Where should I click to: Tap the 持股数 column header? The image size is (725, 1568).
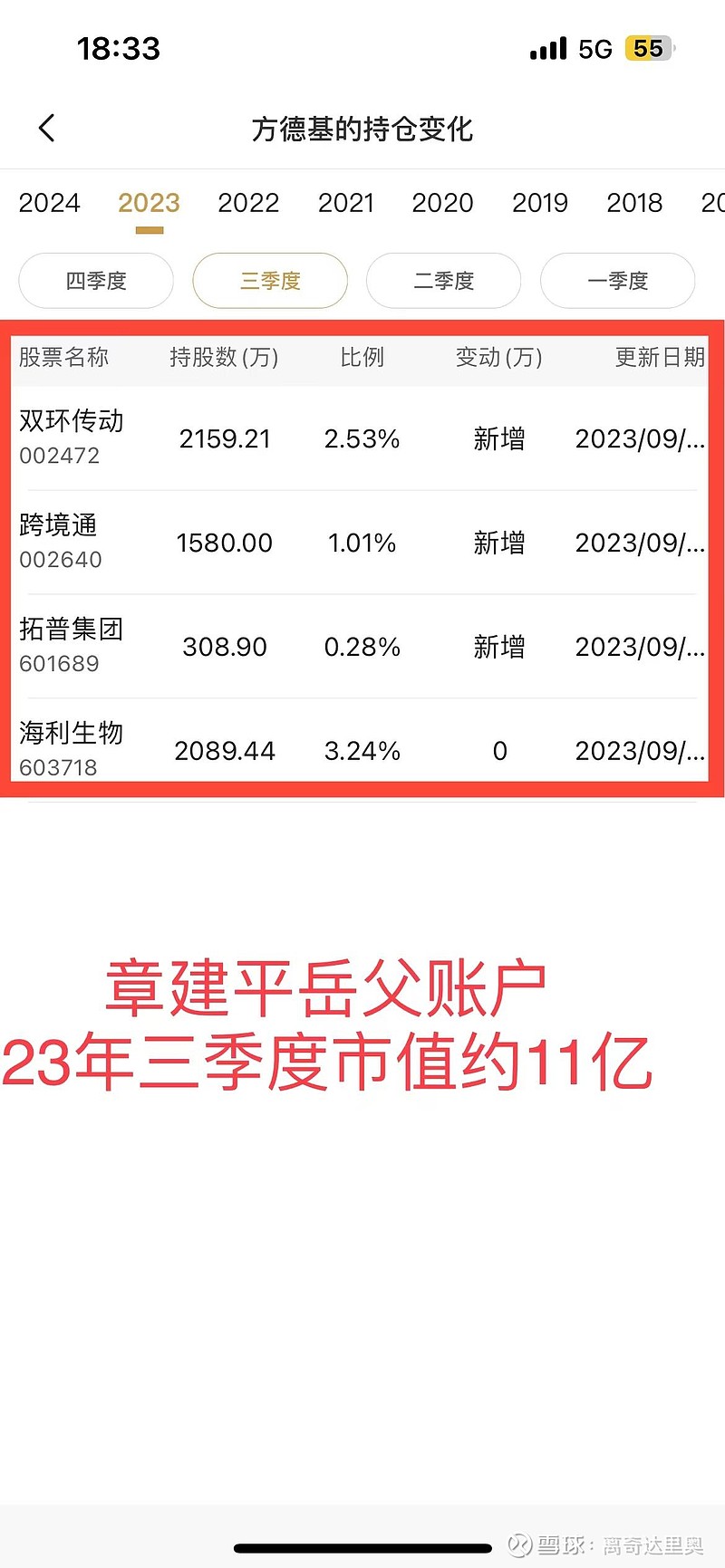pyautogui.click(x=225, y=358)
